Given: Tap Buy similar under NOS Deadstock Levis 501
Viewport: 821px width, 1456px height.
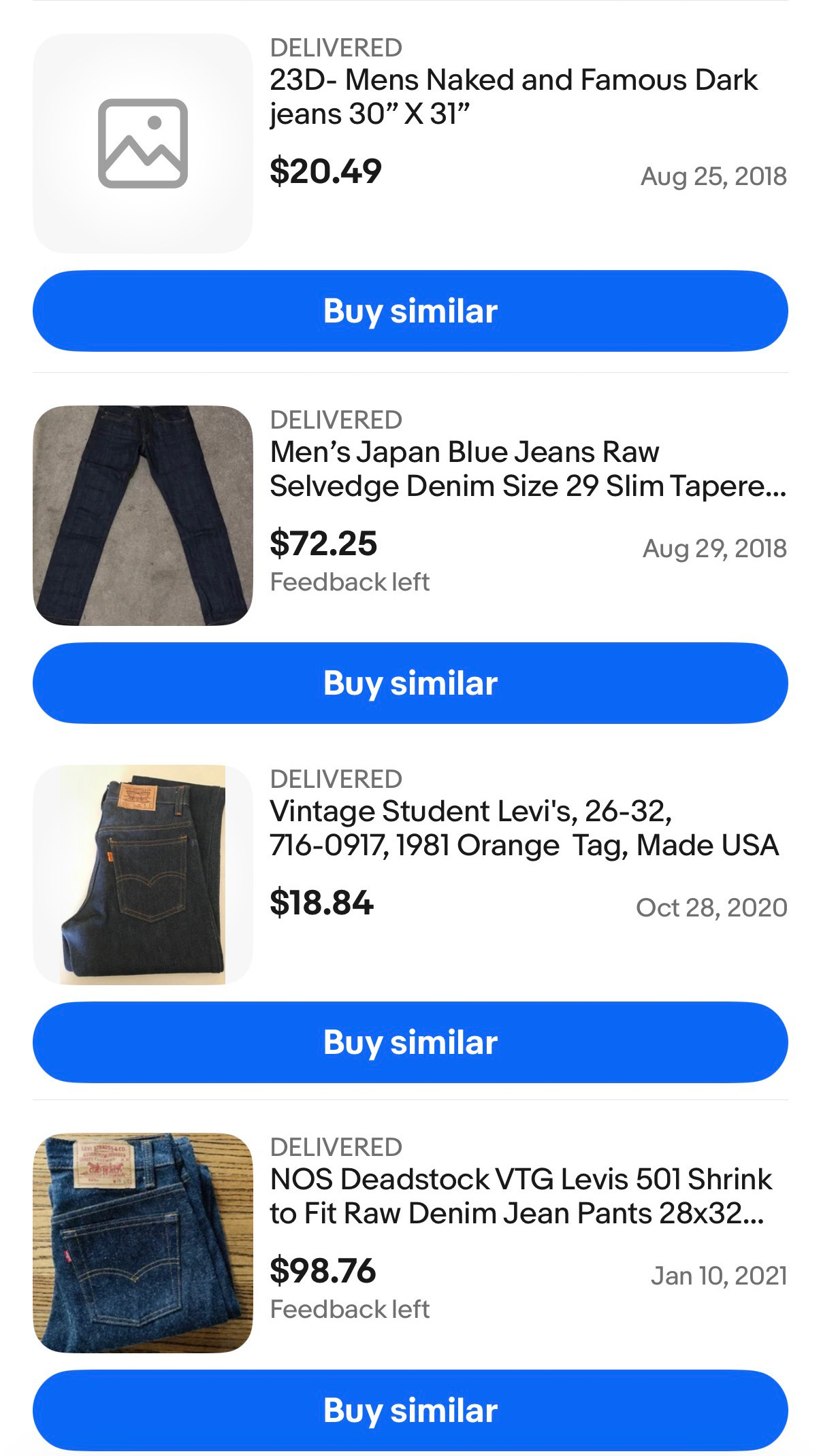Looking at the screenshot, I should (x=410, y=1410).
